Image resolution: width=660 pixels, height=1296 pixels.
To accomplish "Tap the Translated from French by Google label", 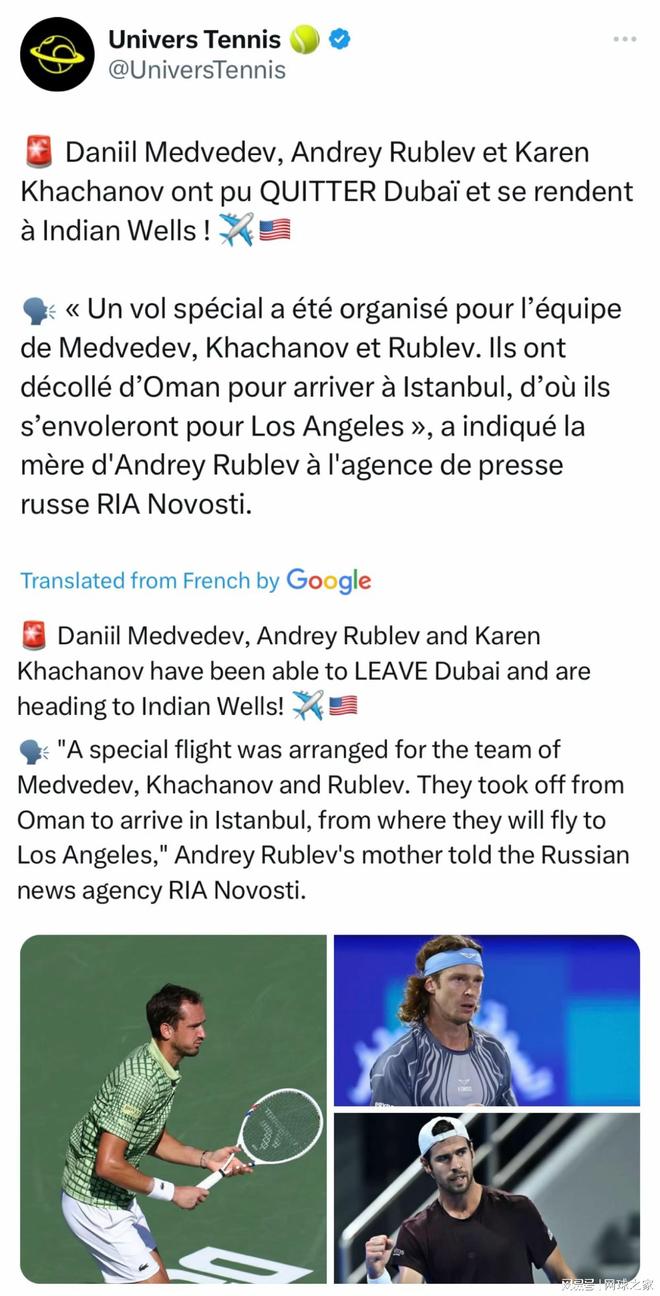I will point(196,580).
